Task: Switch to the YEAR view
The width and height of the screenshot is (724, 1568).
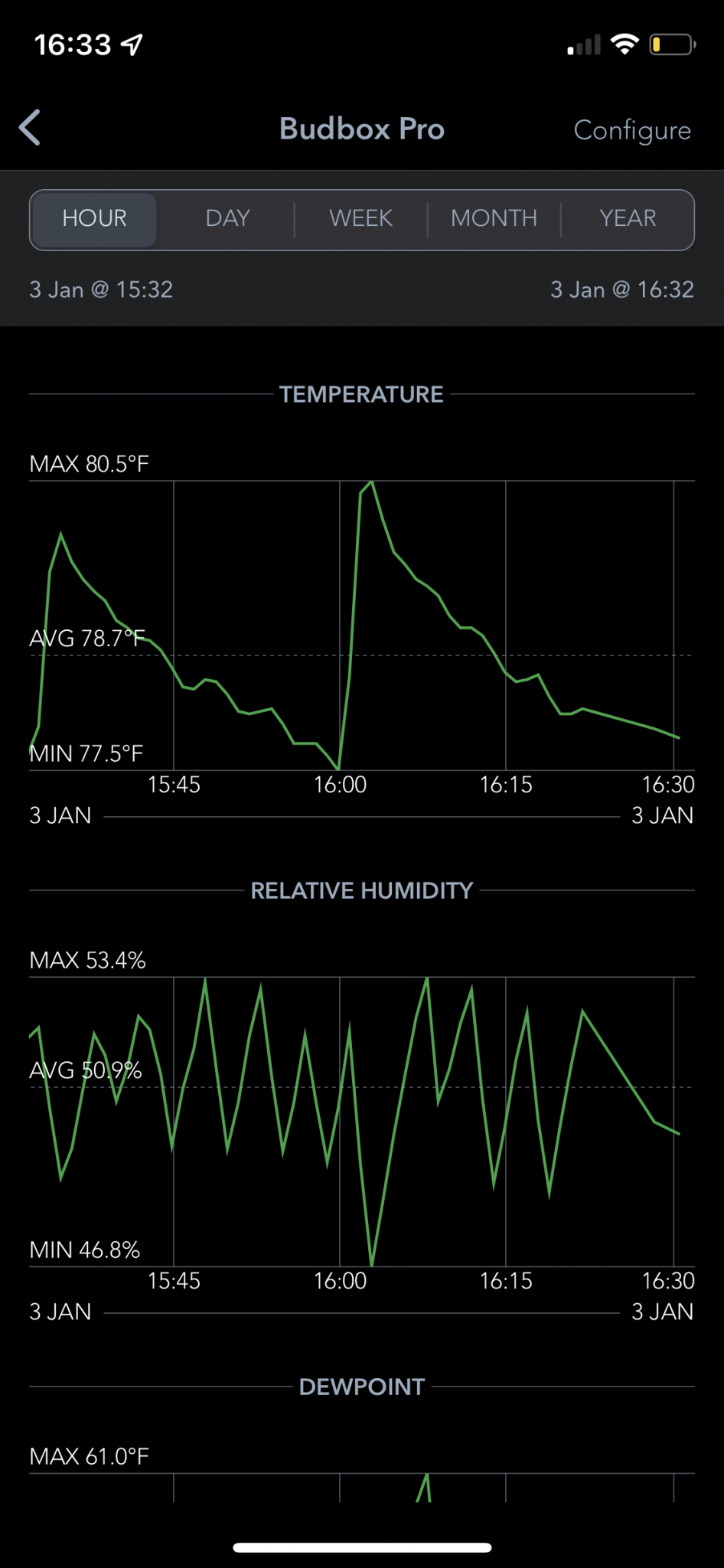Action: coord(627,219)
